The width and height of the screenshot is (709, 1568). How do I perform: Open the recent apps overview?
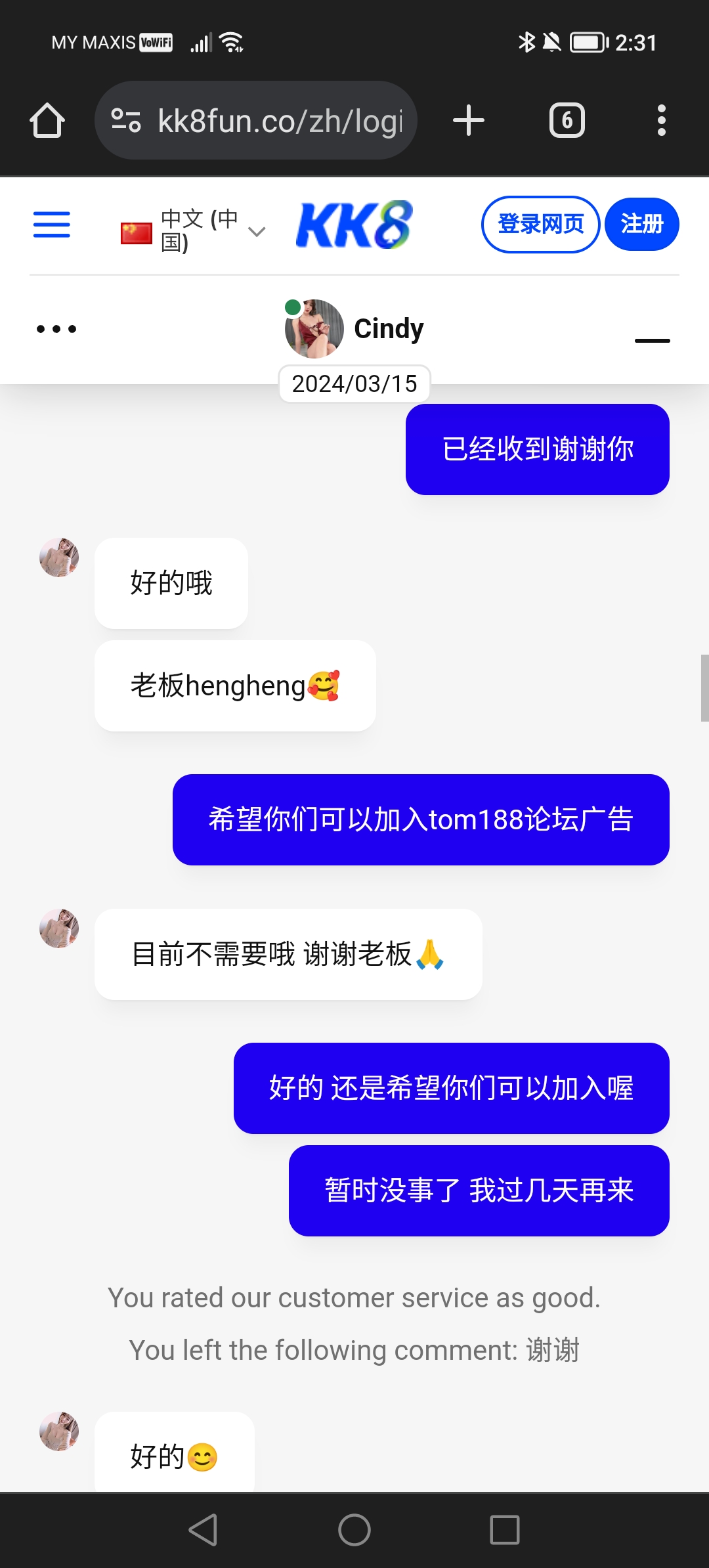[505, 1530]
